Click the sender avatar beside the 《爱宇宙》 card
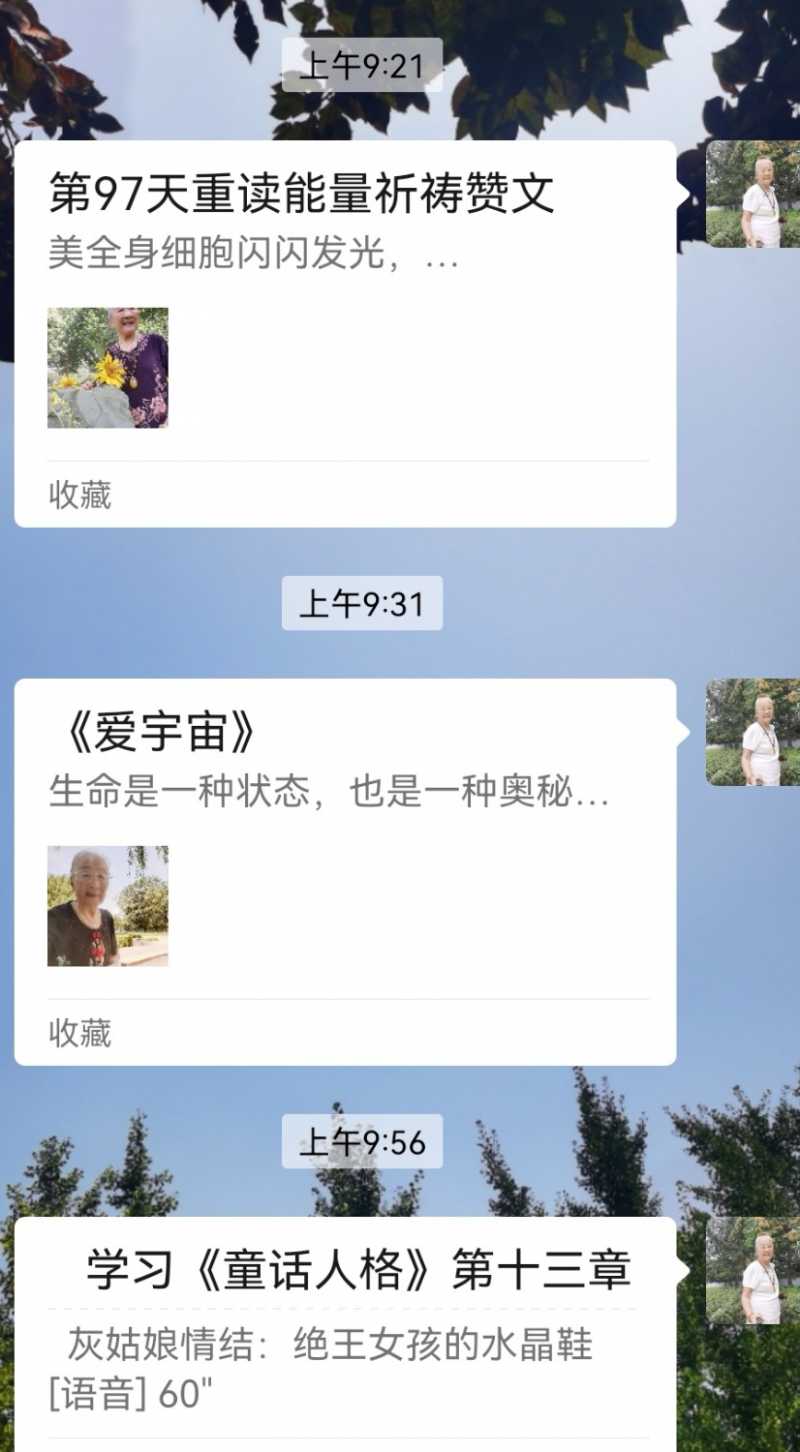 [x=757, y=730]
